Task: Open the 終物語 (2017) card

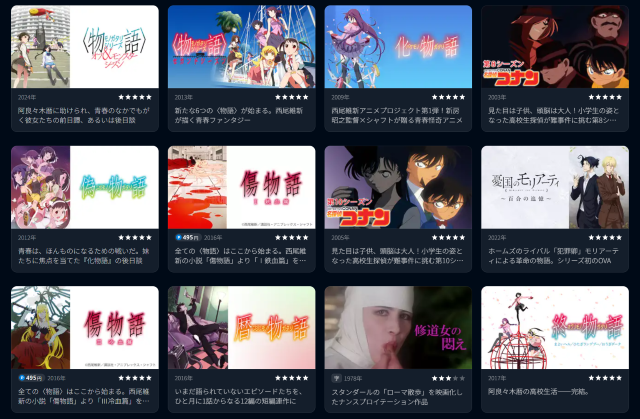Action: click(555, 328)
